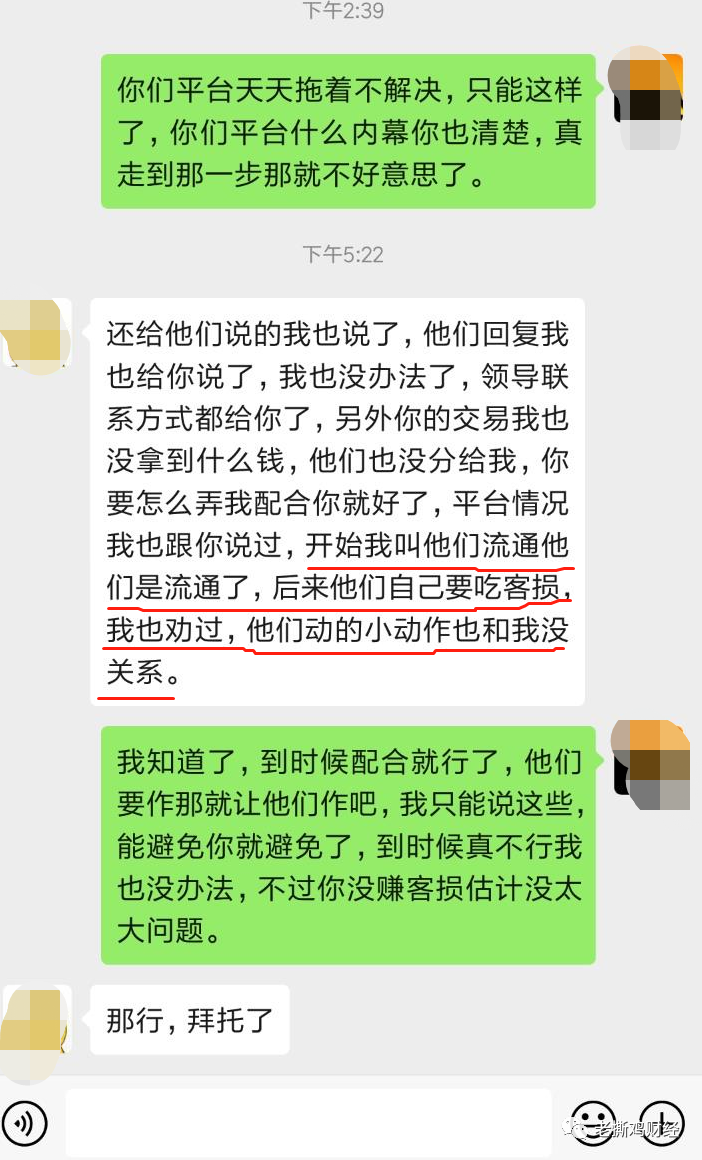Open the contact's avatar beside 那行,拜托了

point(36,1022)
